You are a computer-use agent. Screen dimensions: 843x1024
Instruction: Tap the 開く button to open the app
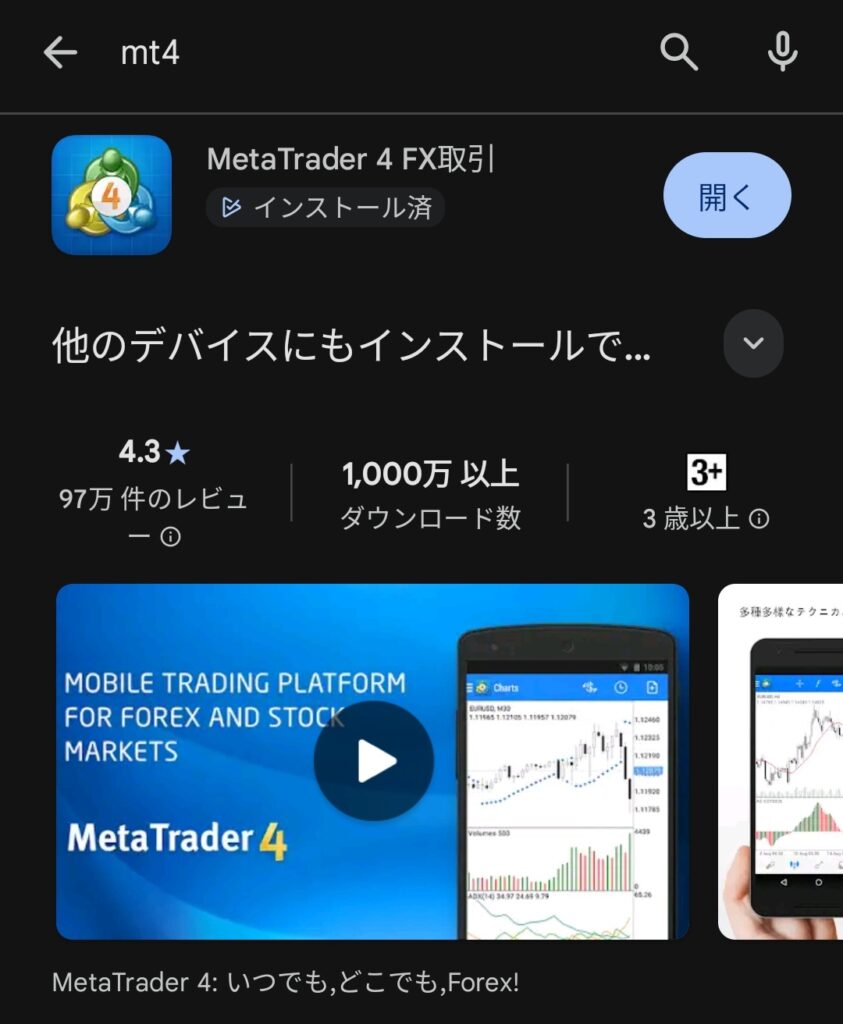[727, 196]
